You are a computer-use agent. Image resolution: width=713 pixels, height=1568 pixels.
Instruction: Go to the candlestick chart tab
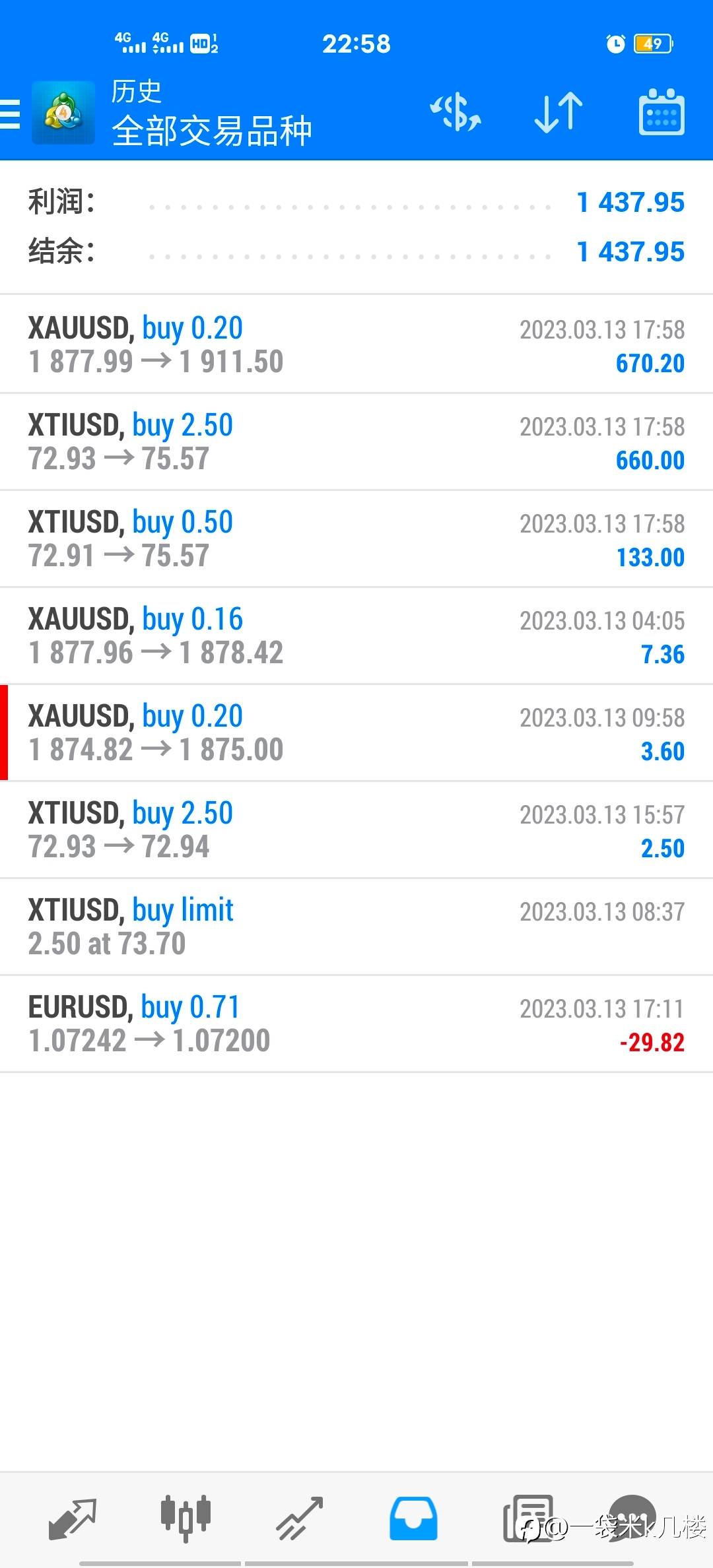186,1518
